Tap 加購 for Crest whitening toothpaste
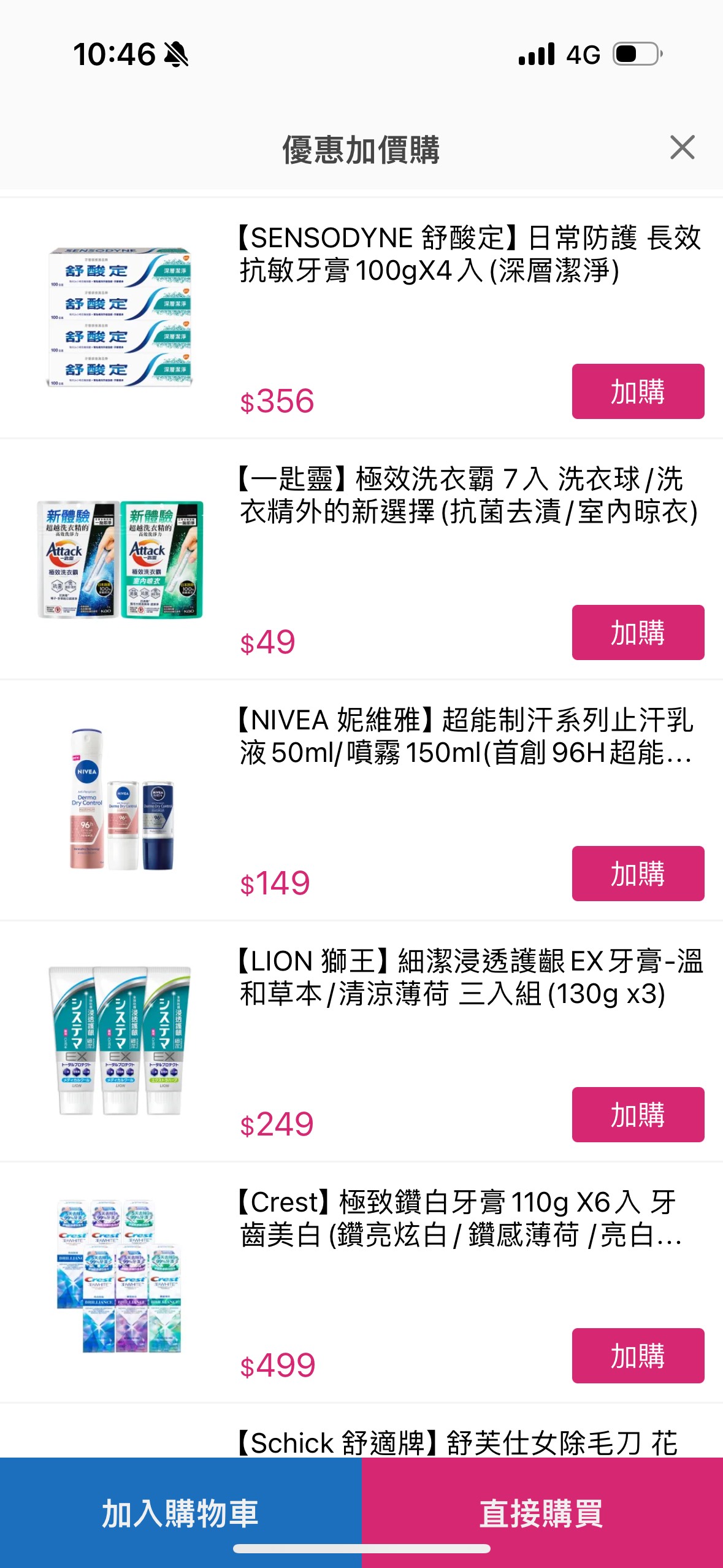This screenshot has height=1568, width=723. (x=638, y=1356)
